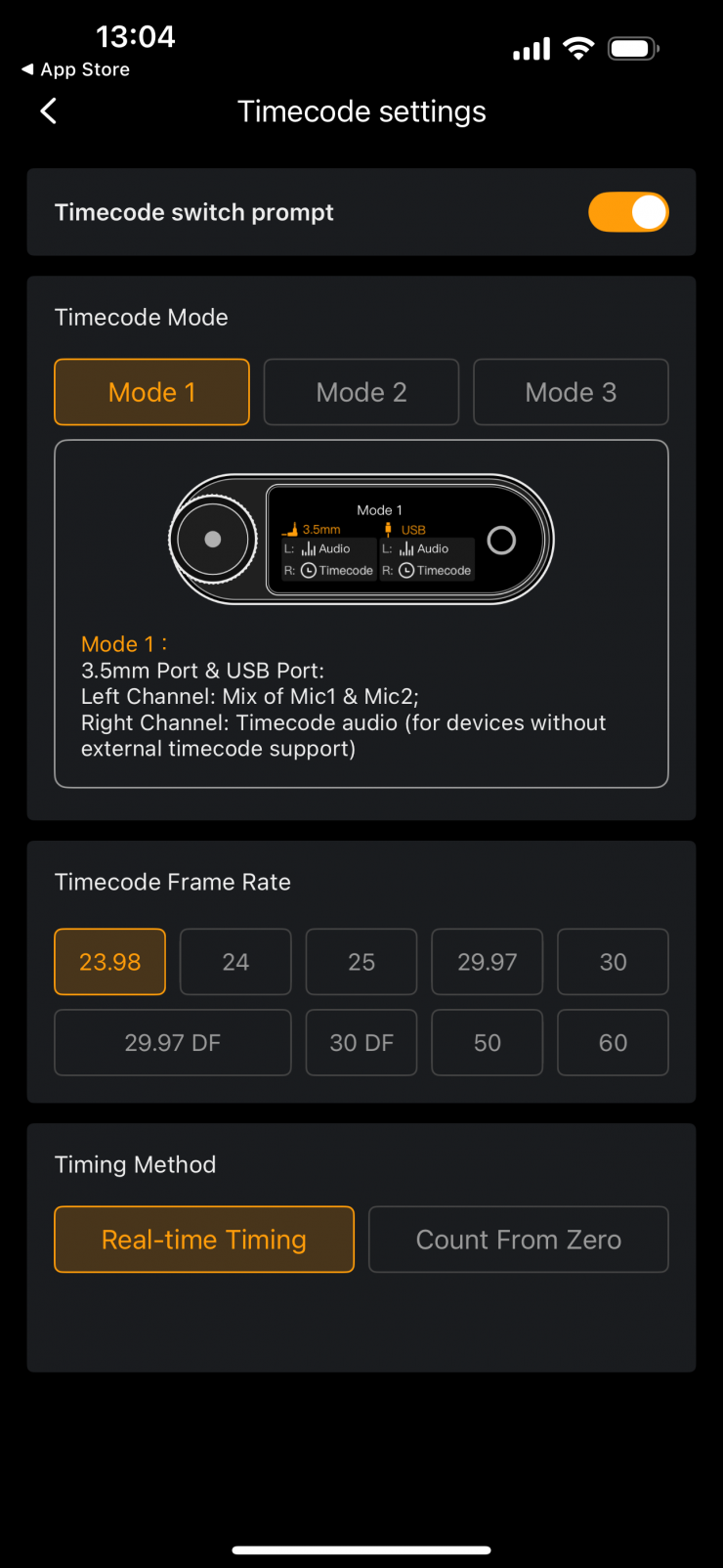
Task: Select Real-time Timing method
Action: click(204, 1240)
